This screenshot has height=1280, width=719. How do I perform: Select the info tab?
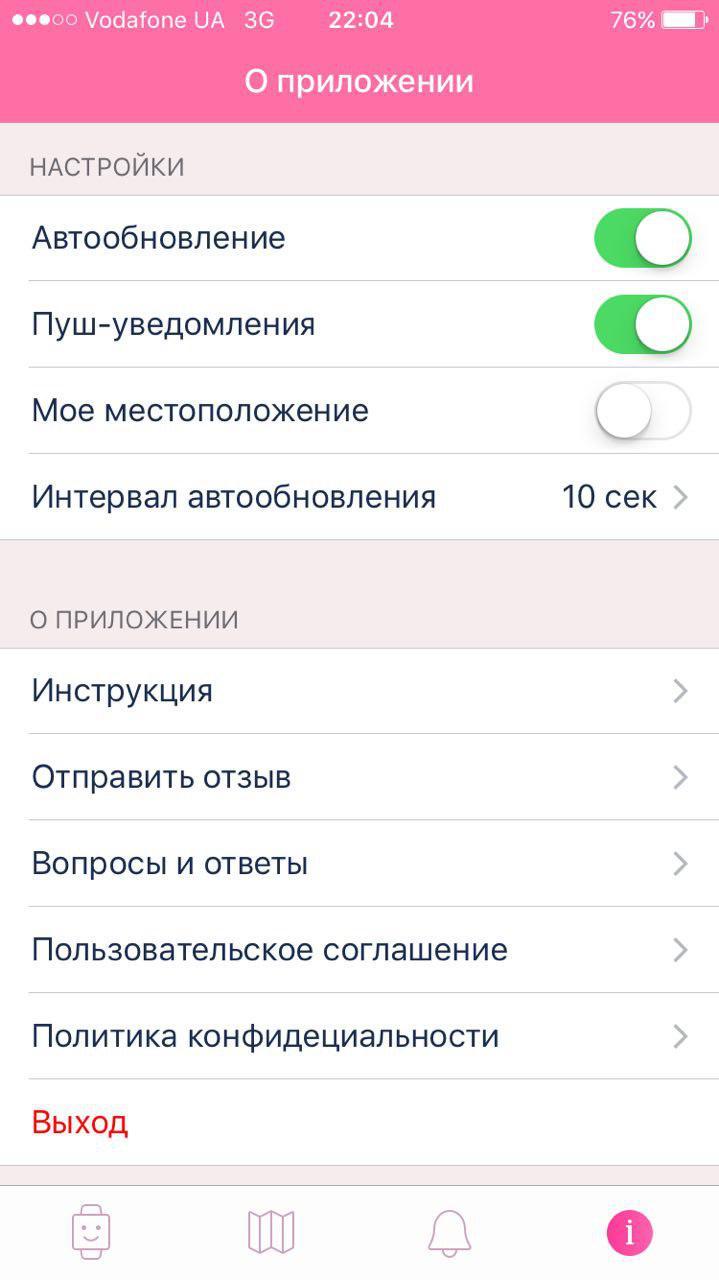click(629, 1232)
